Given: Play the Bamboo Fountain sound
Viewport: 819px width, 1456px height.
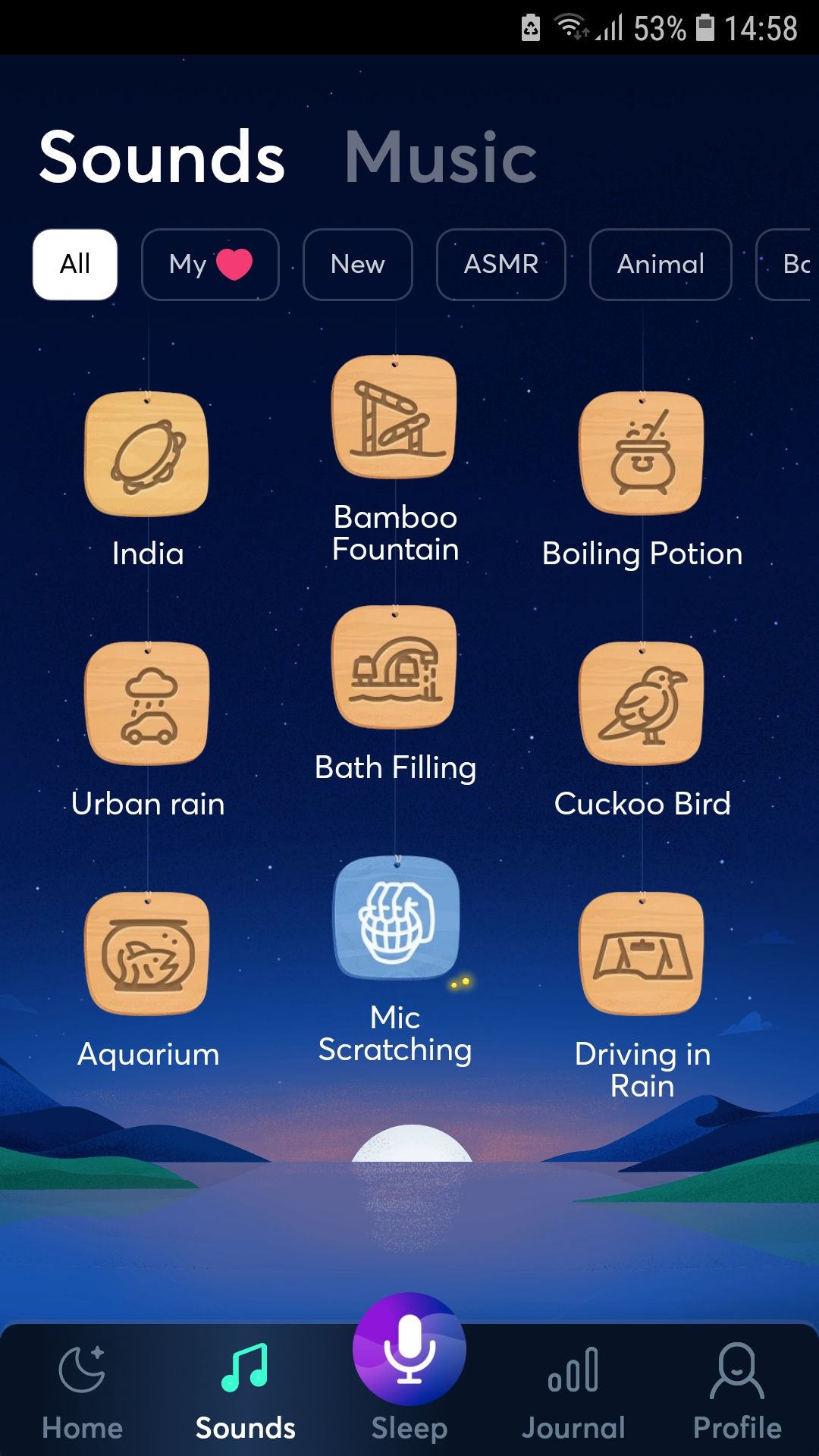Looking at the screenshot, I should [x=394, y=417].
